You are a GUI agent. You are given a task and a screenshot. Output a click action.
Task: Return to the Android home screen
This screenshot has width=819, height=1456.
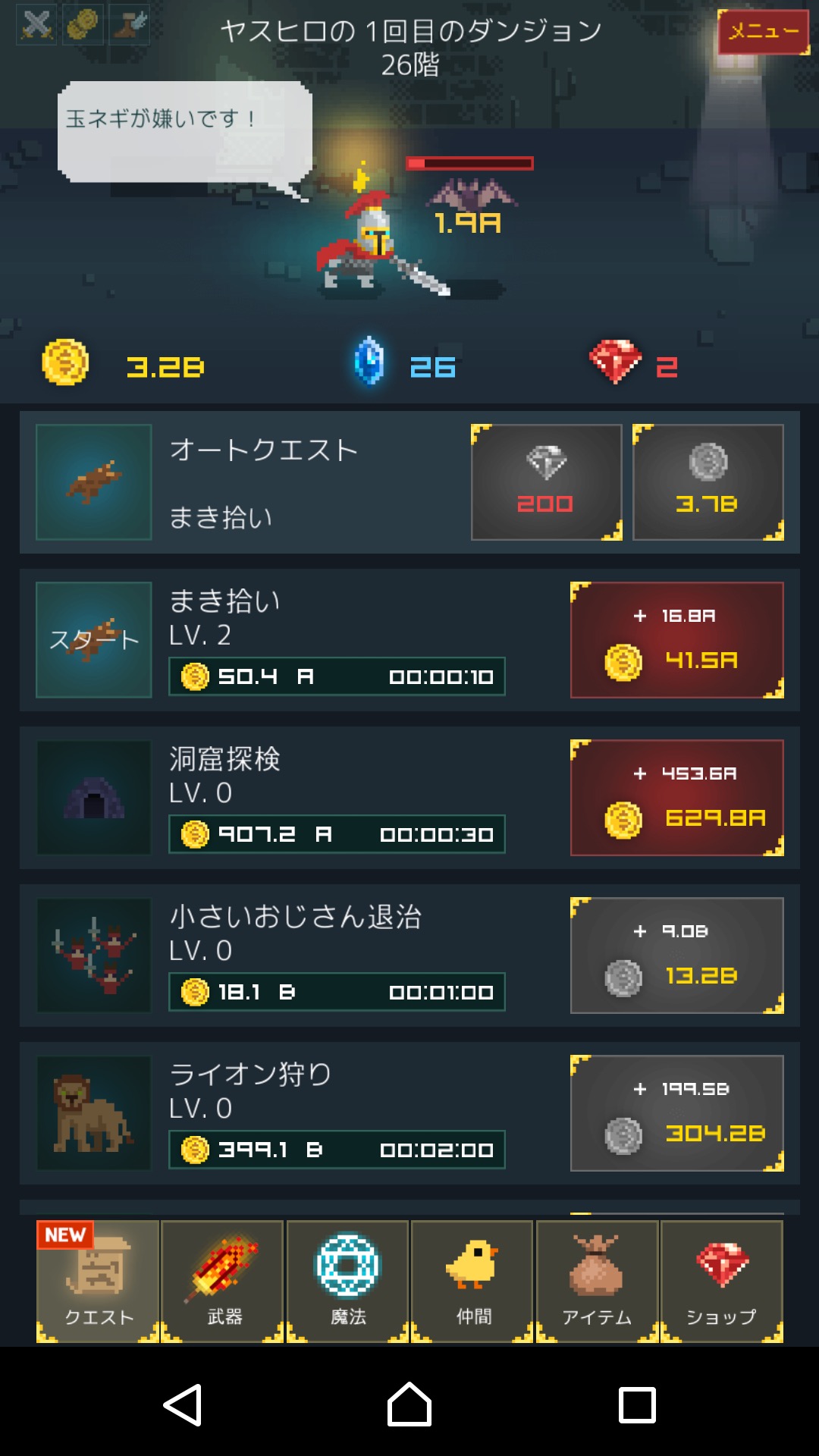point(409,1404)
